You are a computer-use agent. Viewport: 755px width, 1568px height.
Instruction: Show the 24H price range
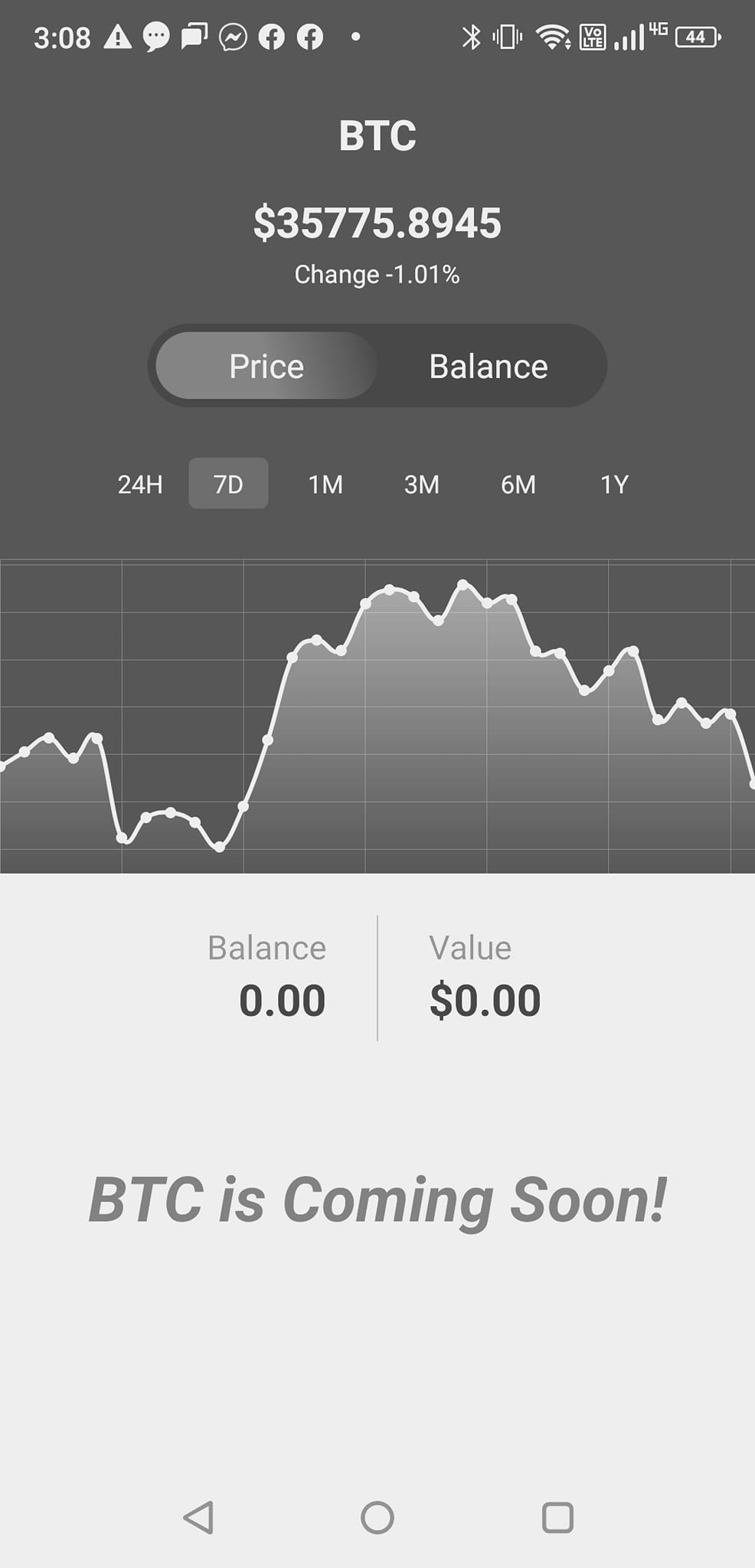tap(140, 485)
